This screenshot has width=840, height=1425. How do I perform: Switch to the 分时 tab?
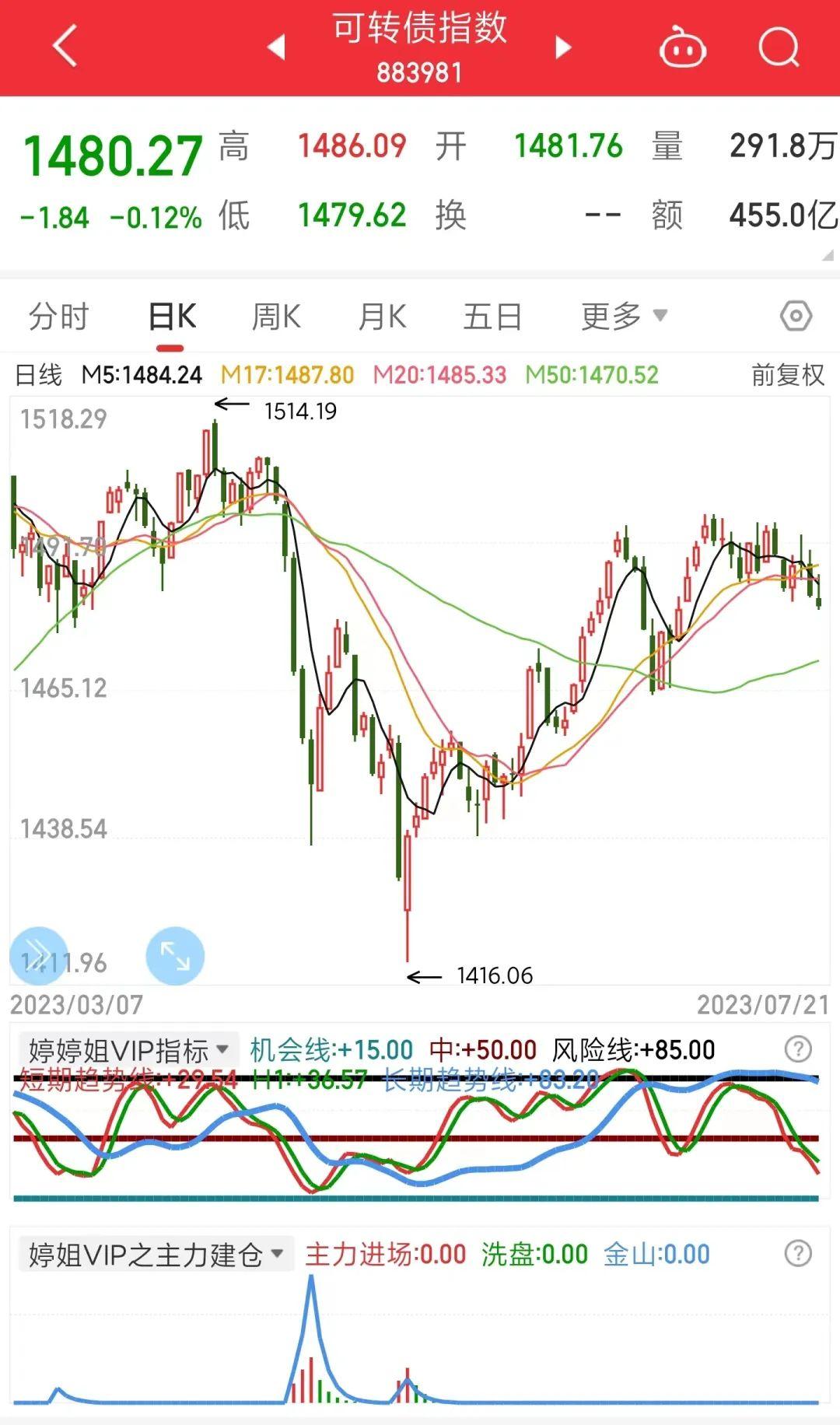(58, 316)
